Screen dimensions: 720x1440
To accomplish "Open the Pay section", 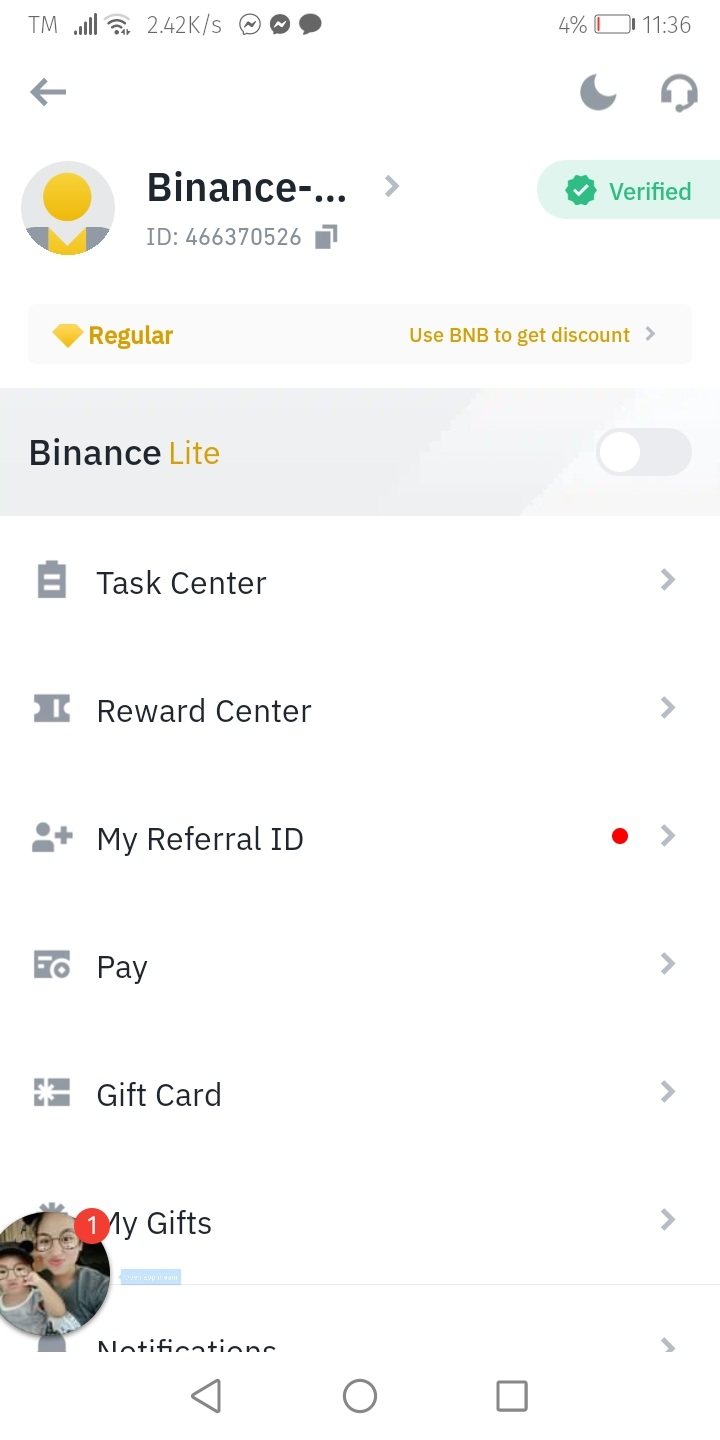I will 360,966.
